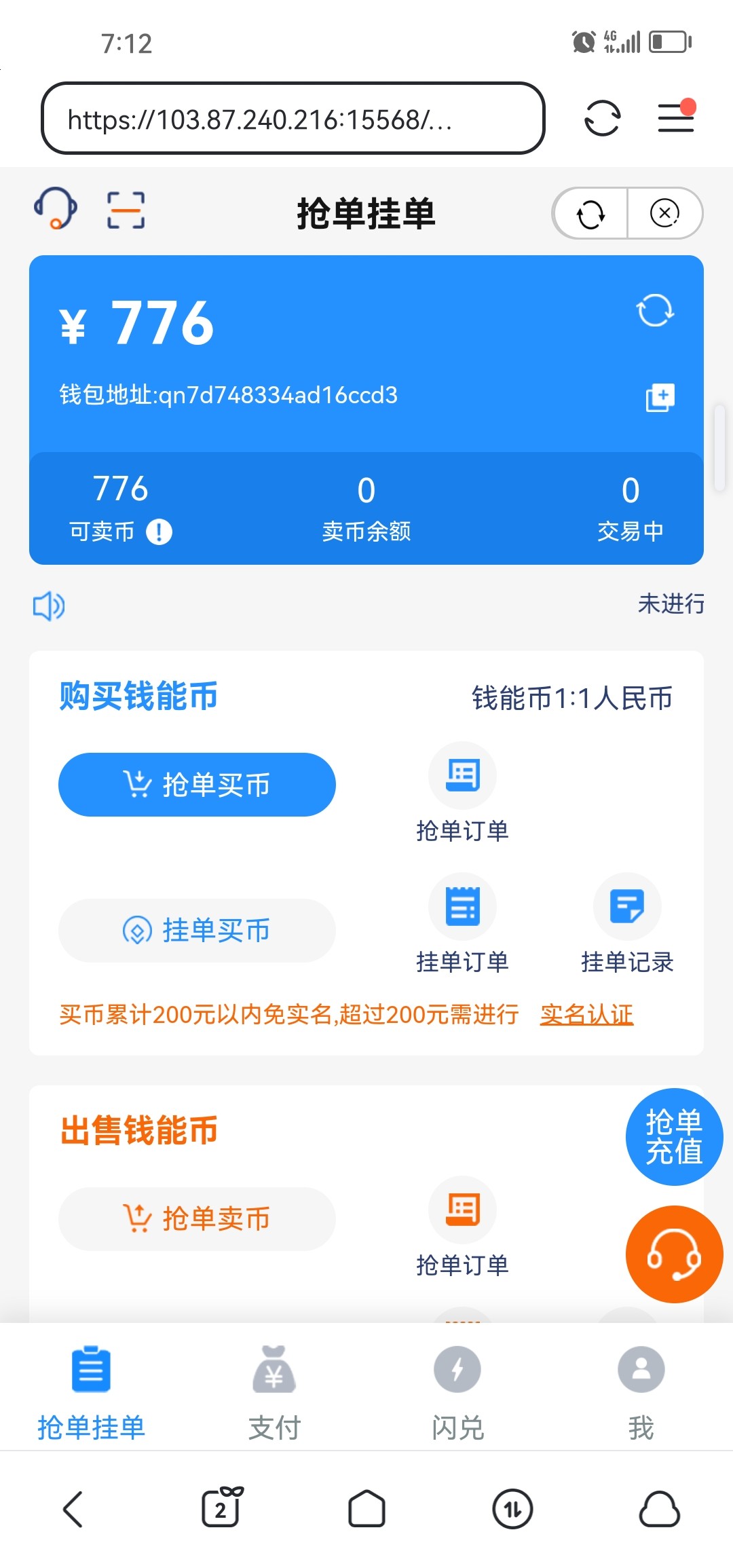Open 抢单订单 under 购买钱能币
Viewport: 733px width, 1568px height.
pyautogui.click(x=462, y=793)
